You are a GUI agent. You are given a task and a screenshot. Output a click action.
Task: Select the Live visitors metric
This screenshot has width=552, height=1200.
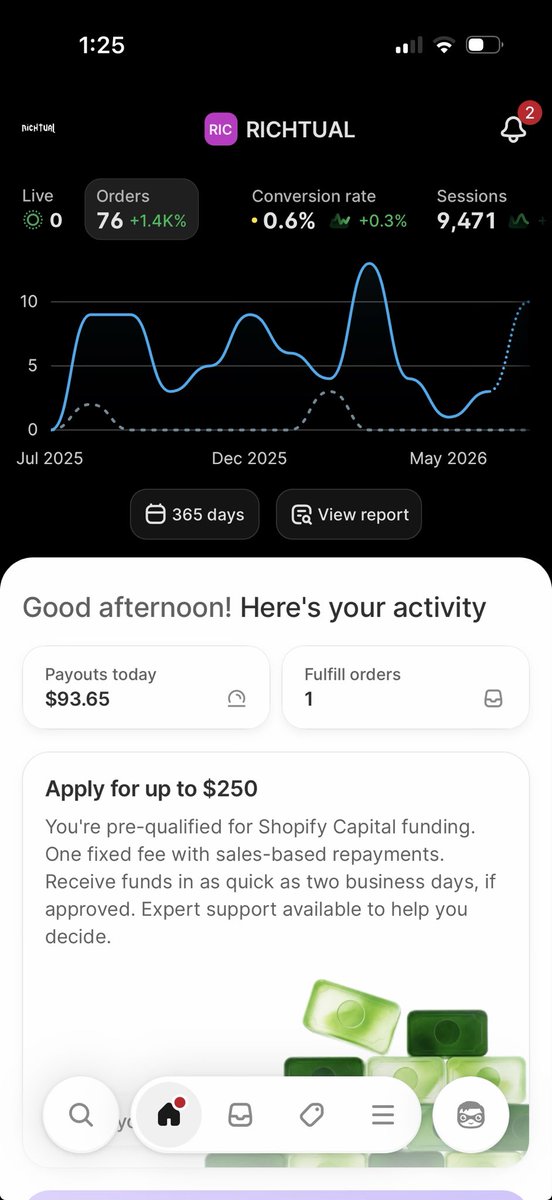42,209
